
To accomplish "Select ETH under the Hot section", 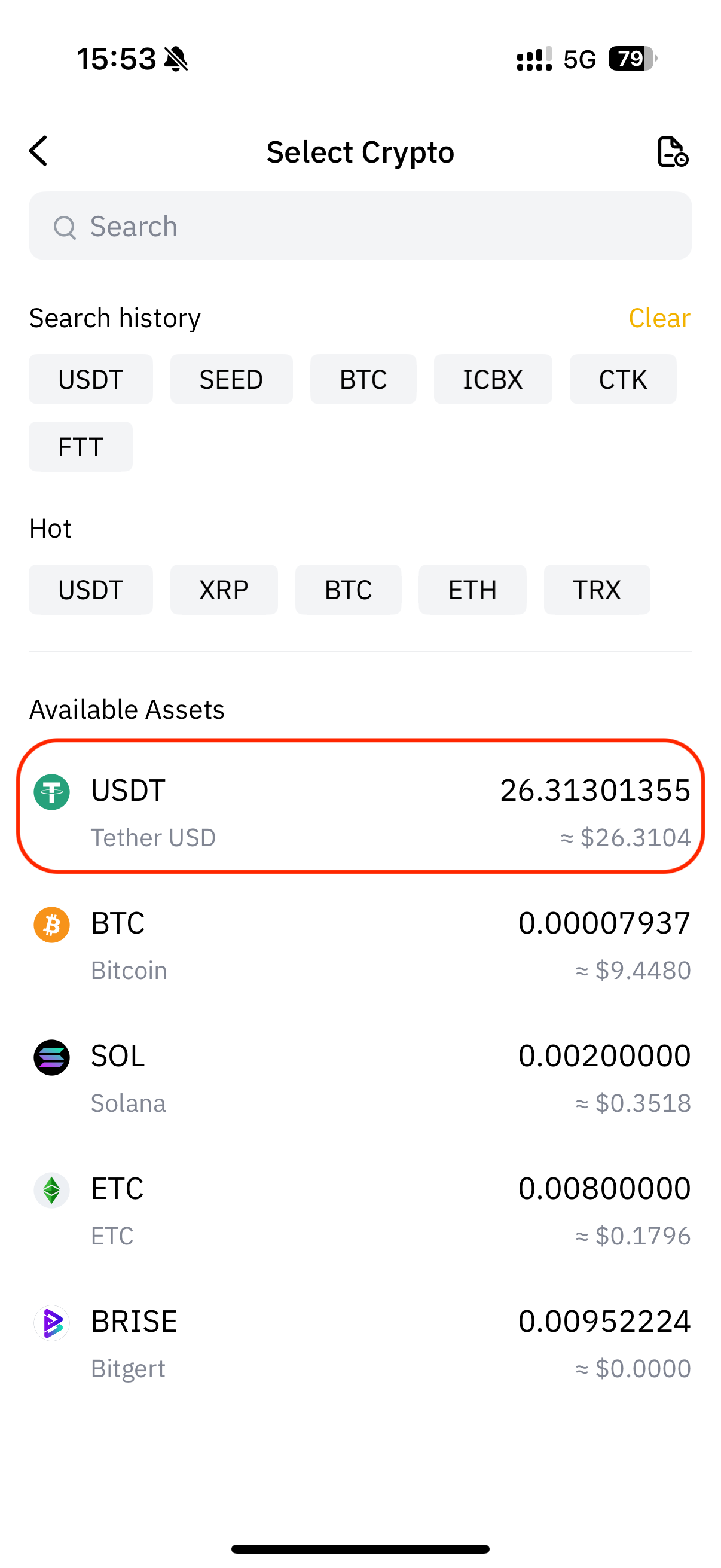I will pyautogui.click(x=472, y=588).
